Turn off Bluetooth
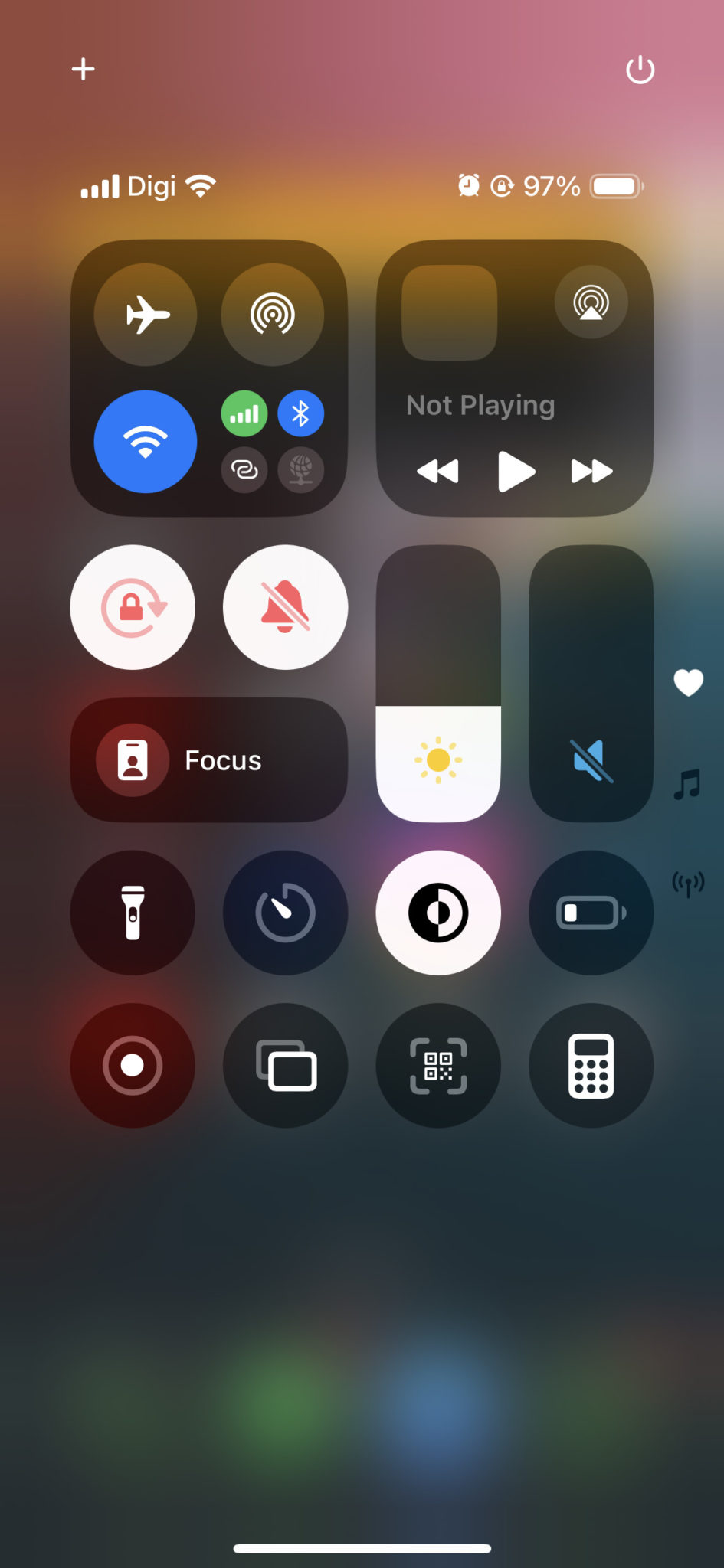Image resolution: width=724 pixels, height=1568 pixels. coord(300,414)
